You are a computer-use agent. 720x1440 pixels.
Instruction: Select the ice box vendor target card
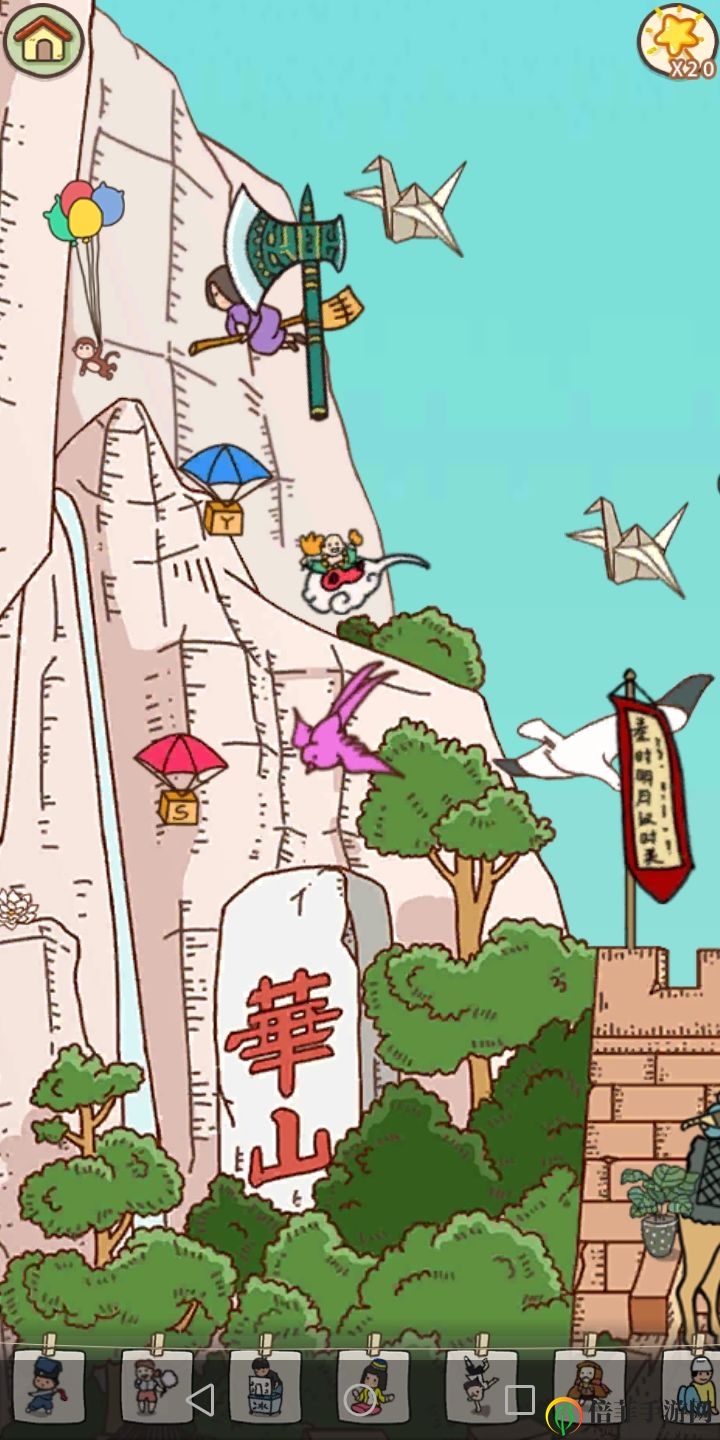pyautogui.click(x=265, y=1385)
